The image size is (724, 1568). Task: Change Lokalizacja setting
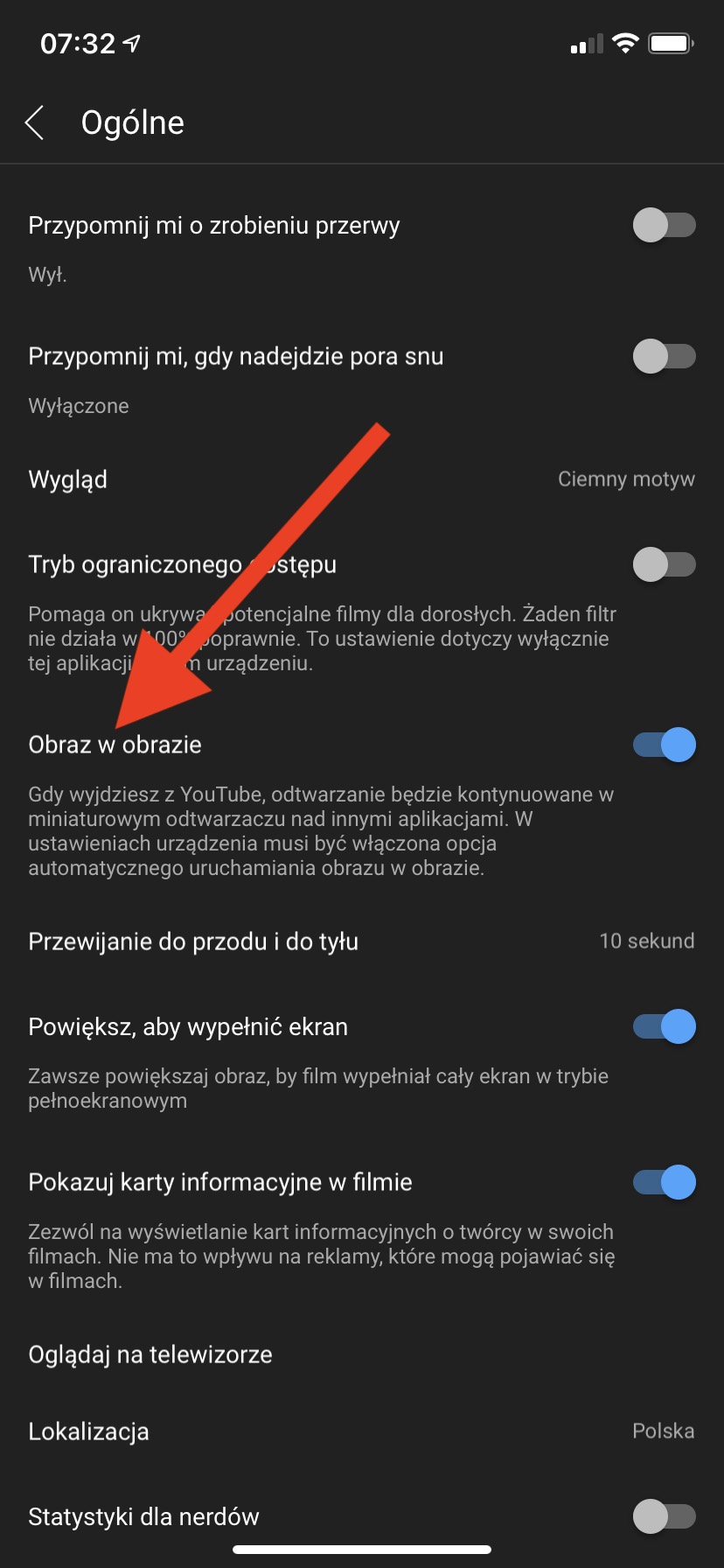[x=362, y=1431]
